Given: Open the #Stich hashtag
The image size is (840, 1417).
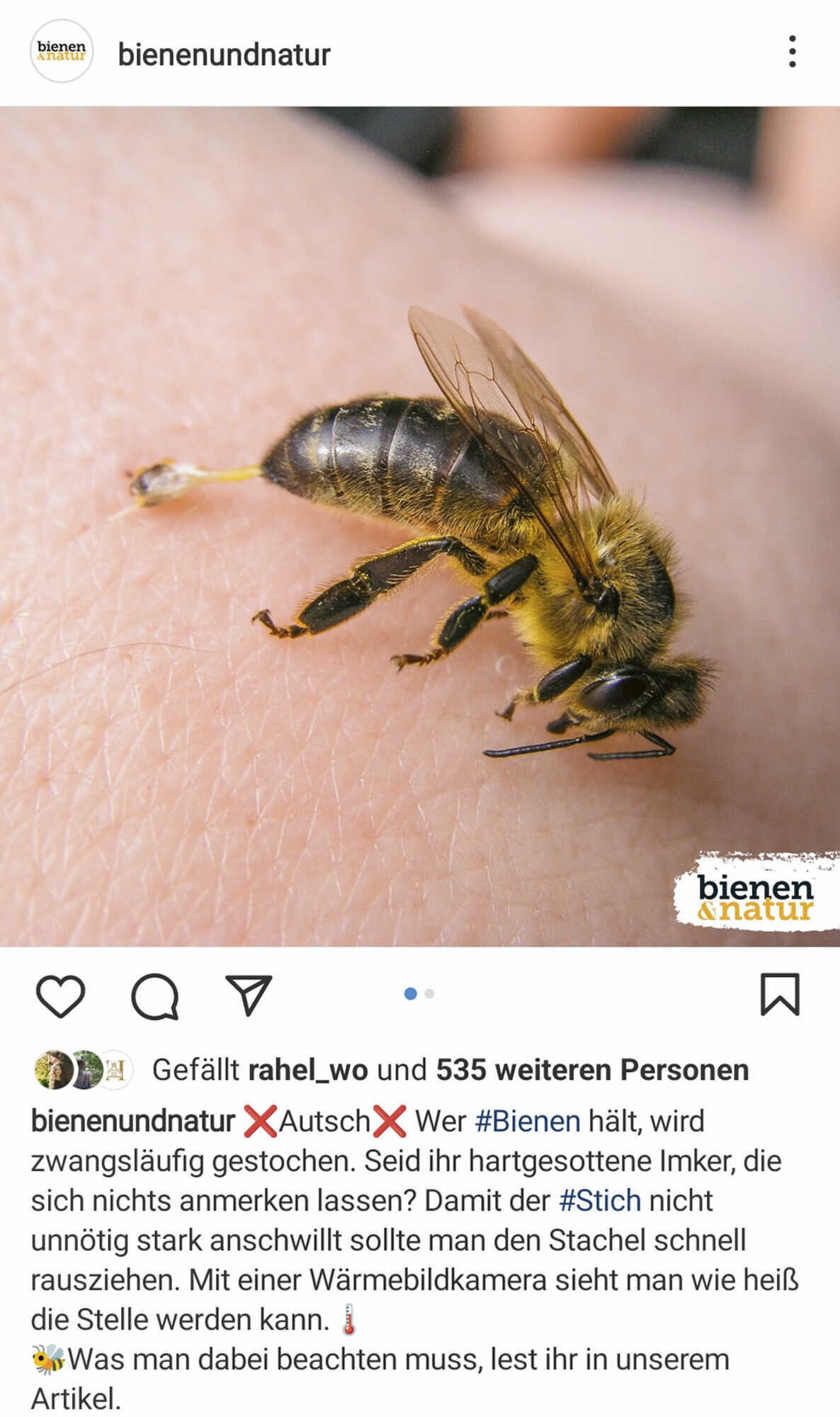Looking at the screenshot, I should coord(600,1201).
